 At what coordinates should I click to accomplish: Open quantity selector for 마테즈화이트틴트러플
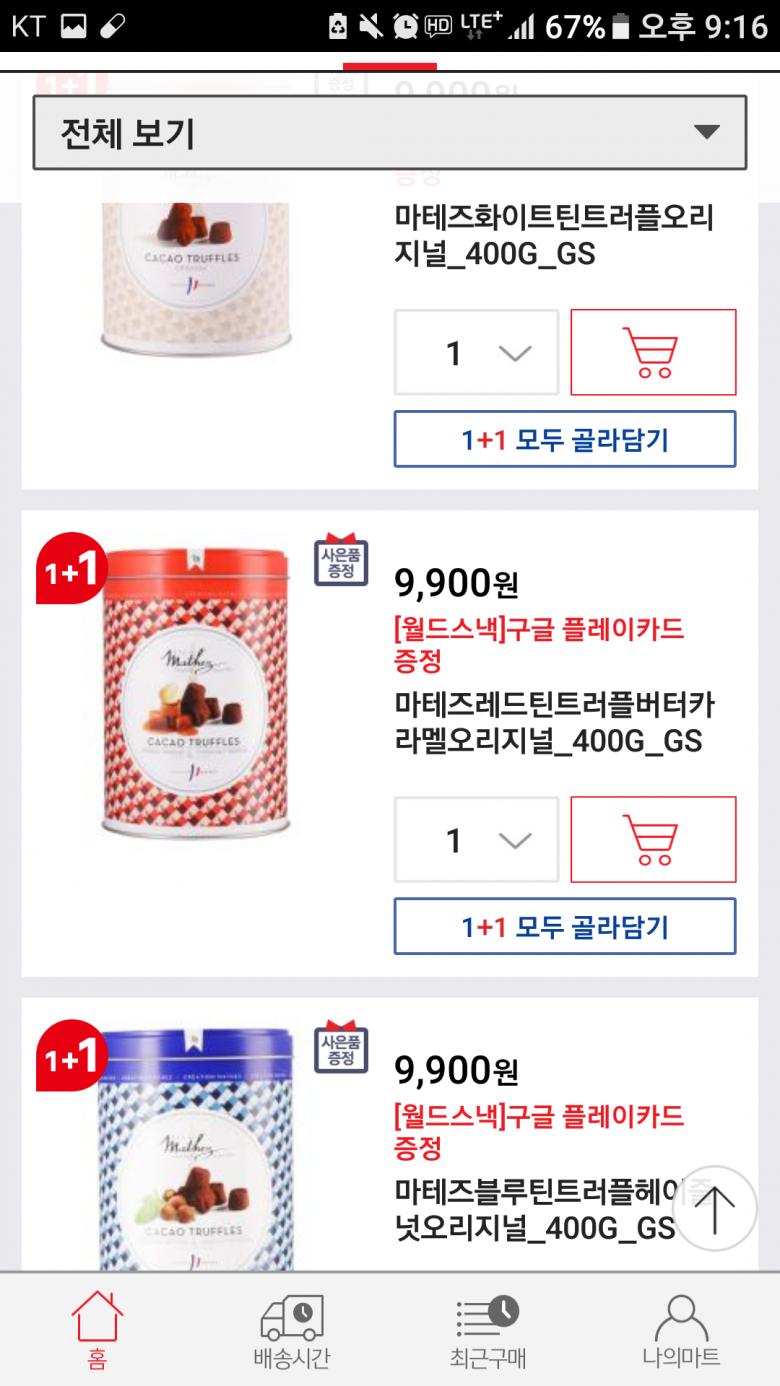click(476, 352)
